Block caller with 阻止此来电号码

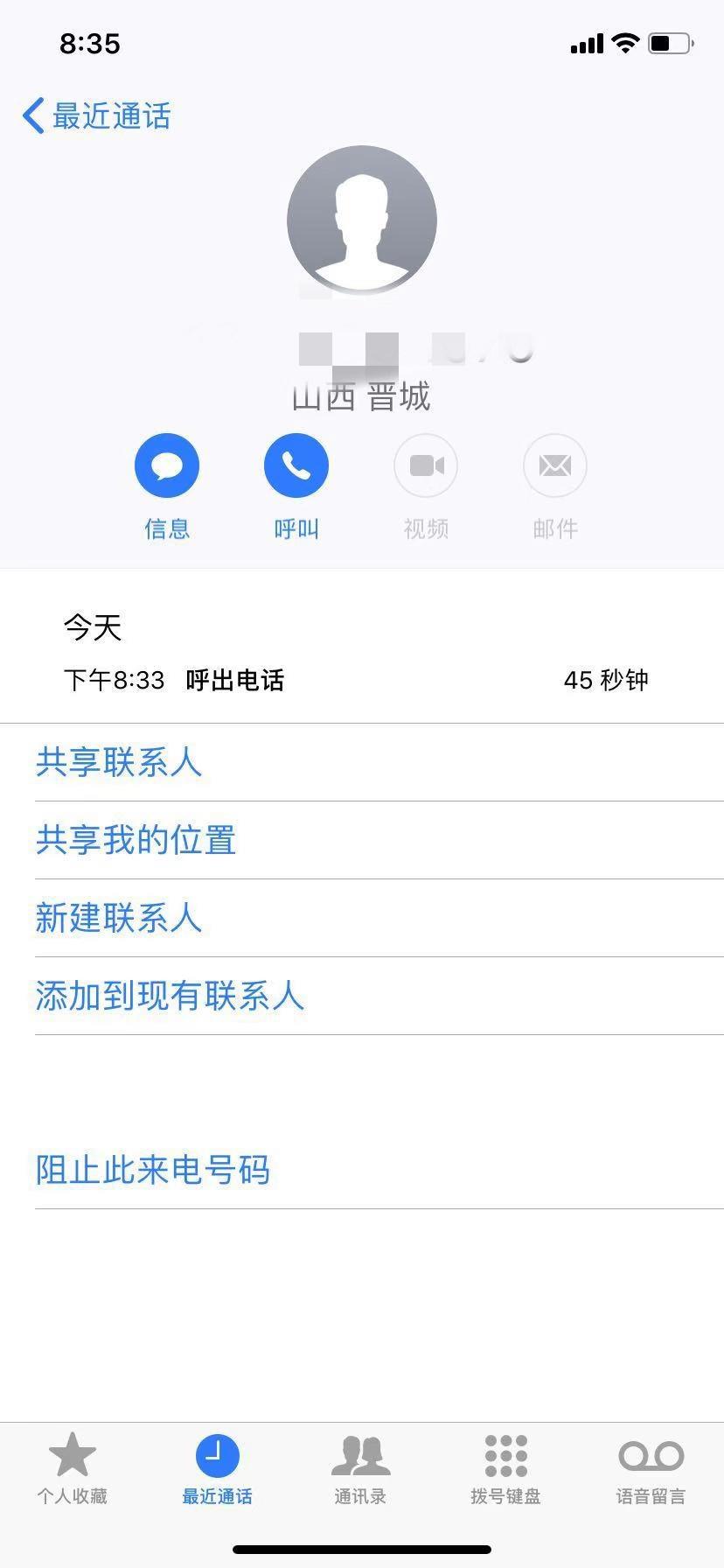(x=153, y=1170)
